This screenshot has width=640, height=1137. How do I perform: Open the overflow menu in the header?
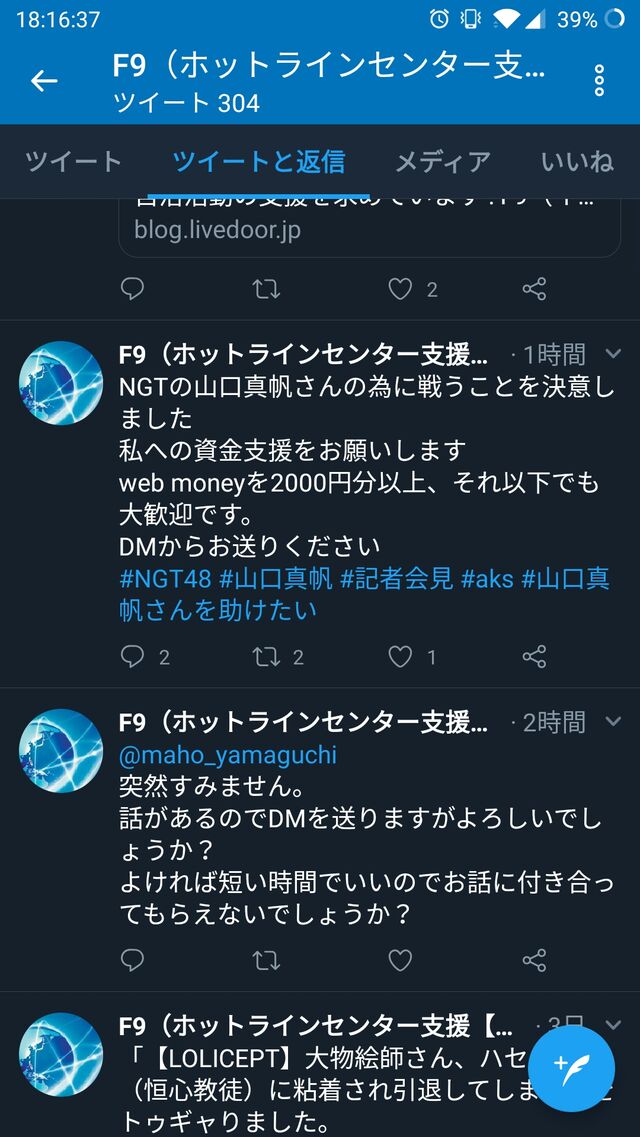598,81
